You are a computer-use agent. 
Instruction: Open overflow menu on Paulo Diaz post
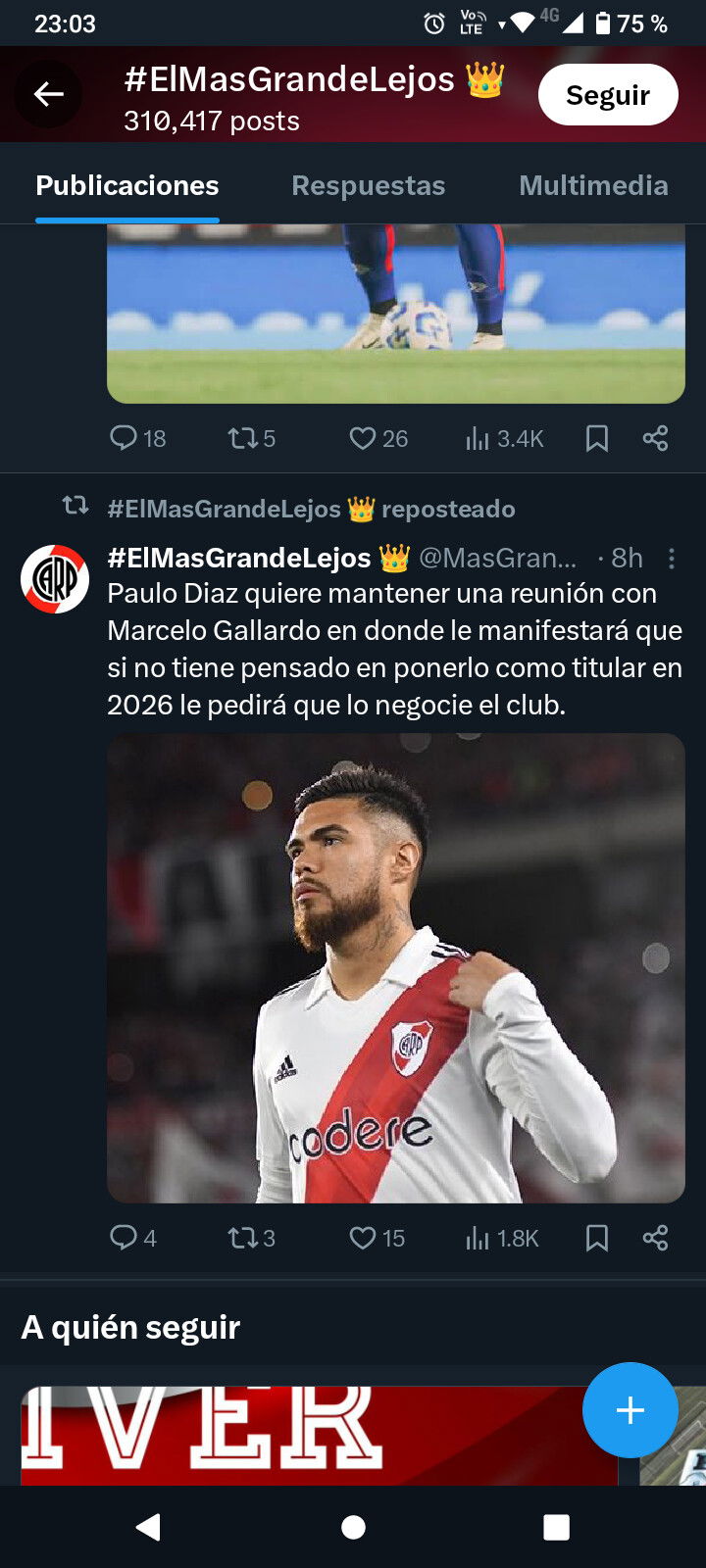pyautogui.click(x=672, y=559)
